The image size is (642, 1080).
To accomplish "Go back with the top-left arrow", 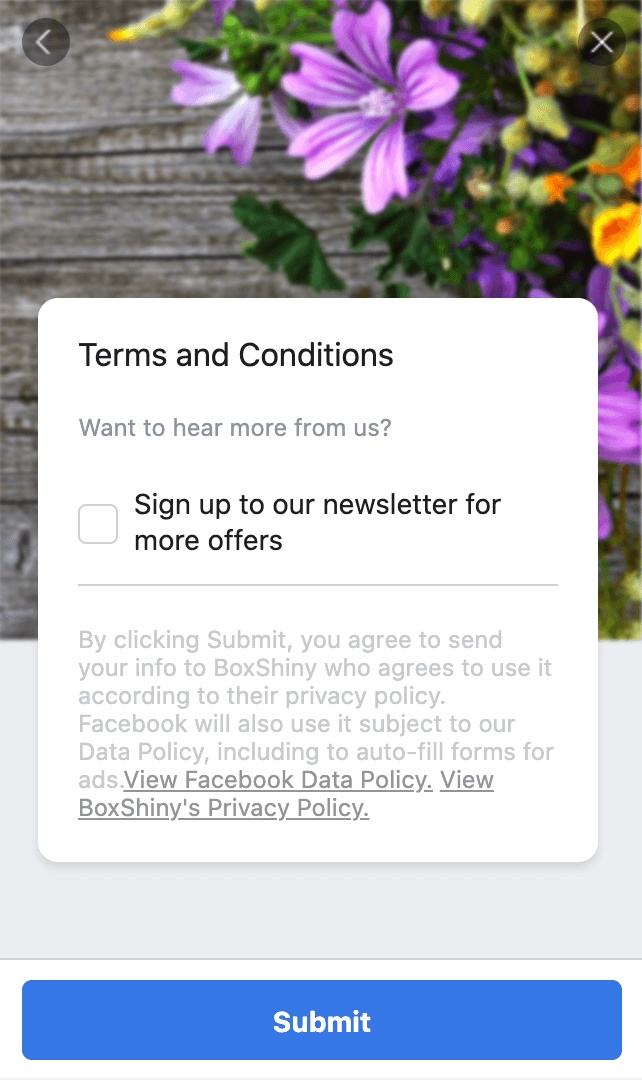I will pos(45,42).
